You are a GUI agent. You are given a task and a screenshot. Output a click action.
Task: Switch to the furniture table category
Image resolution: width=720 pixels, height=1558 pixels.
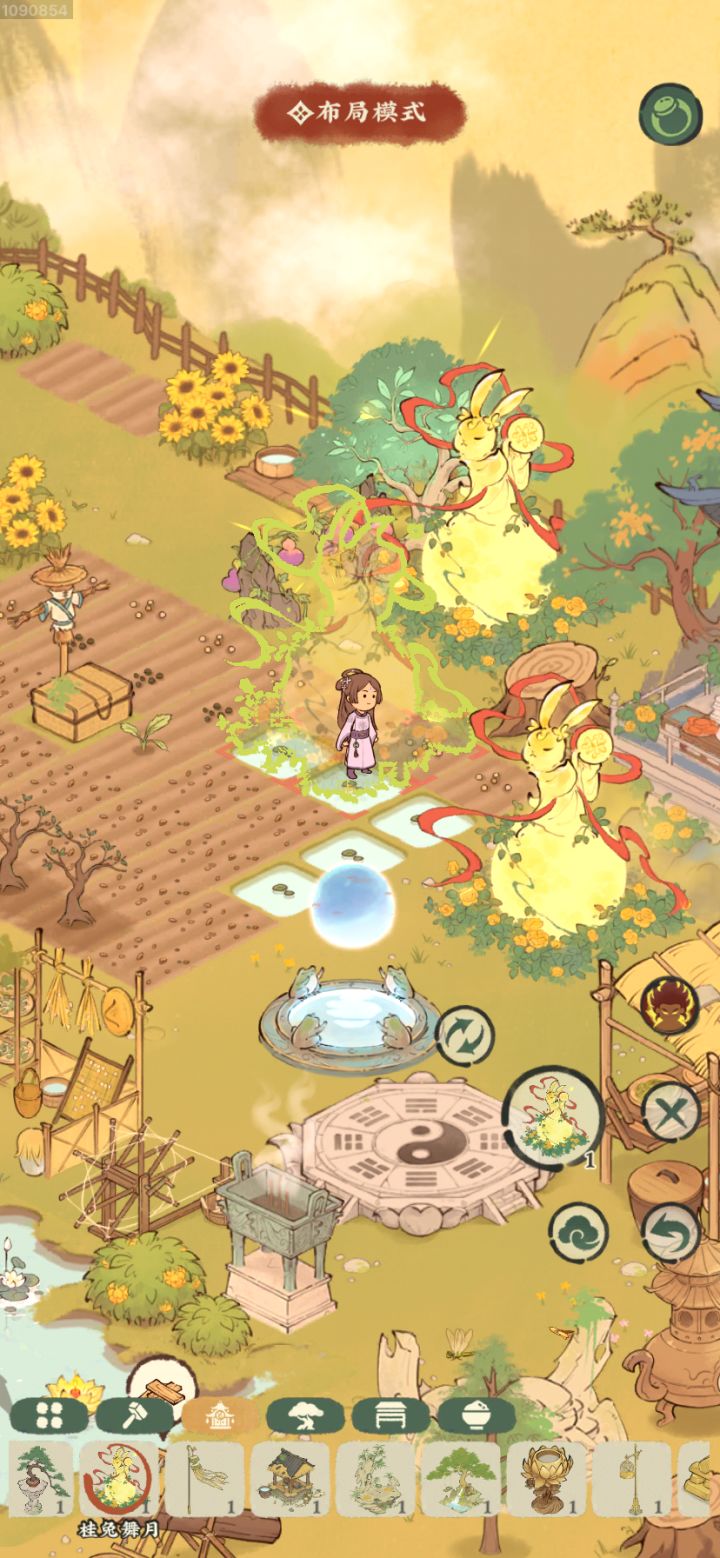click(391, 1415)
